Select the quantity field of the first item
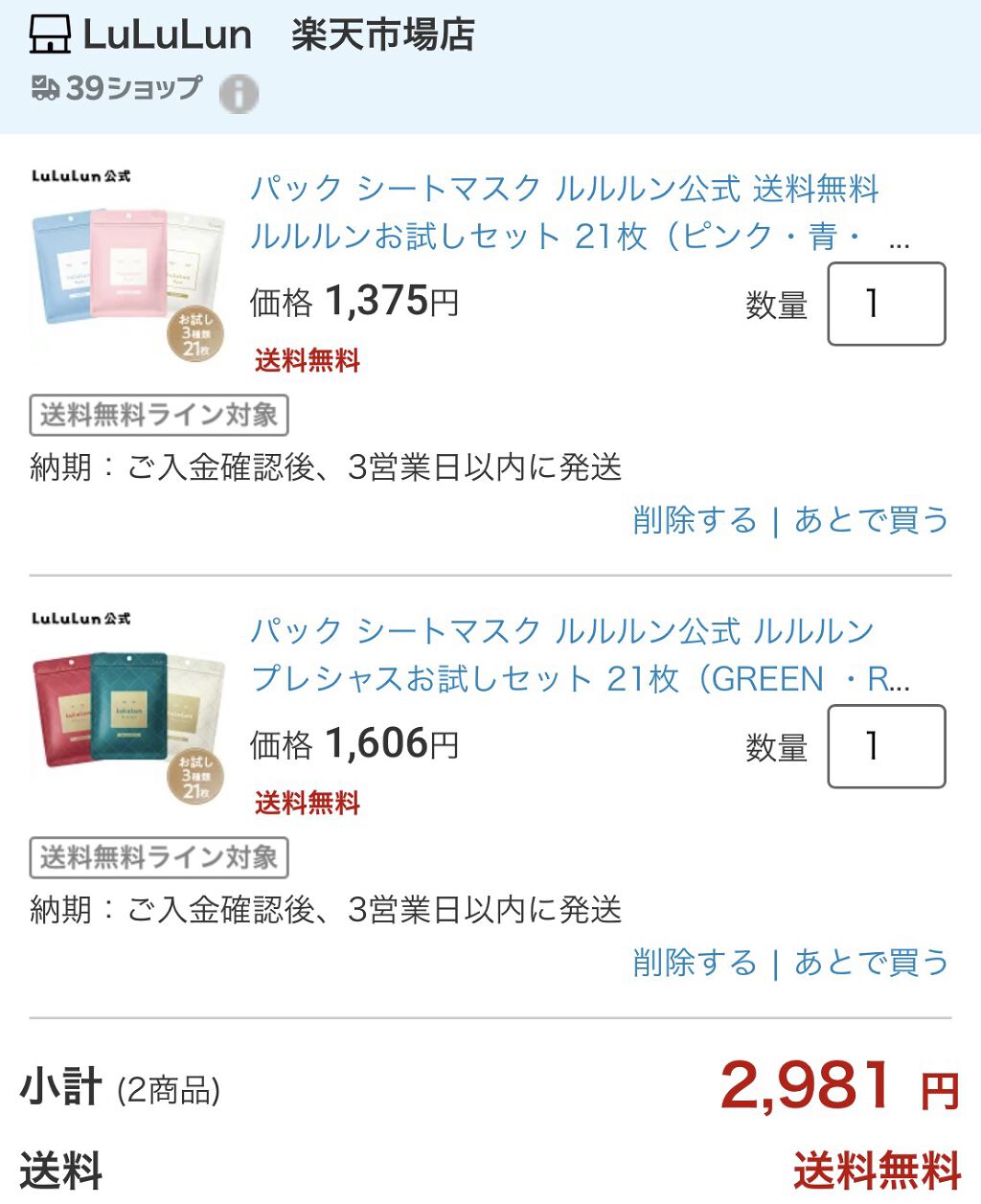This screenshot has height=1204, width=981. click(885, 305)
